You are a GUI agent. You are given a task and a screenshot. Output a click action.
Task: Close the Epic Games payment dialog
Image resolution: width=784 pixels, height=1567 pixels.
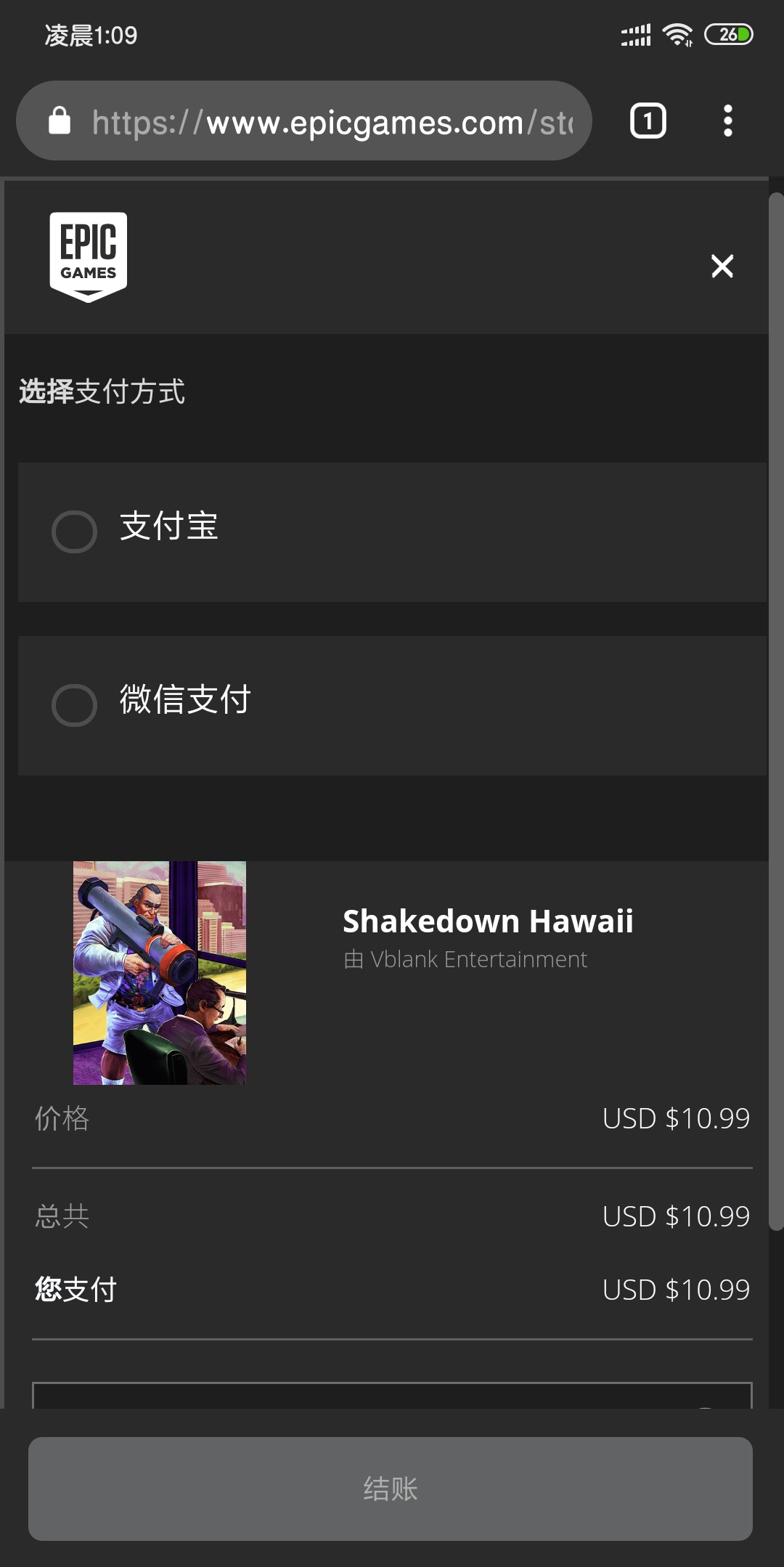722,266
